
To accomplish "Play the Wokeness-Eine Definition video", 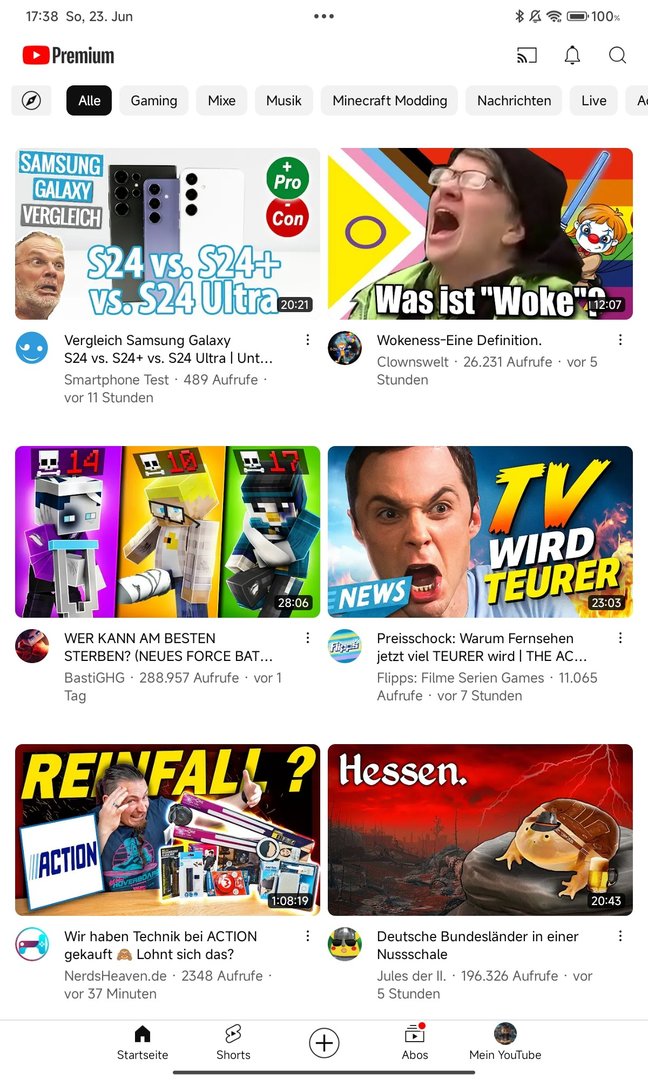I will pyautogui.click(x=480, y=234).
